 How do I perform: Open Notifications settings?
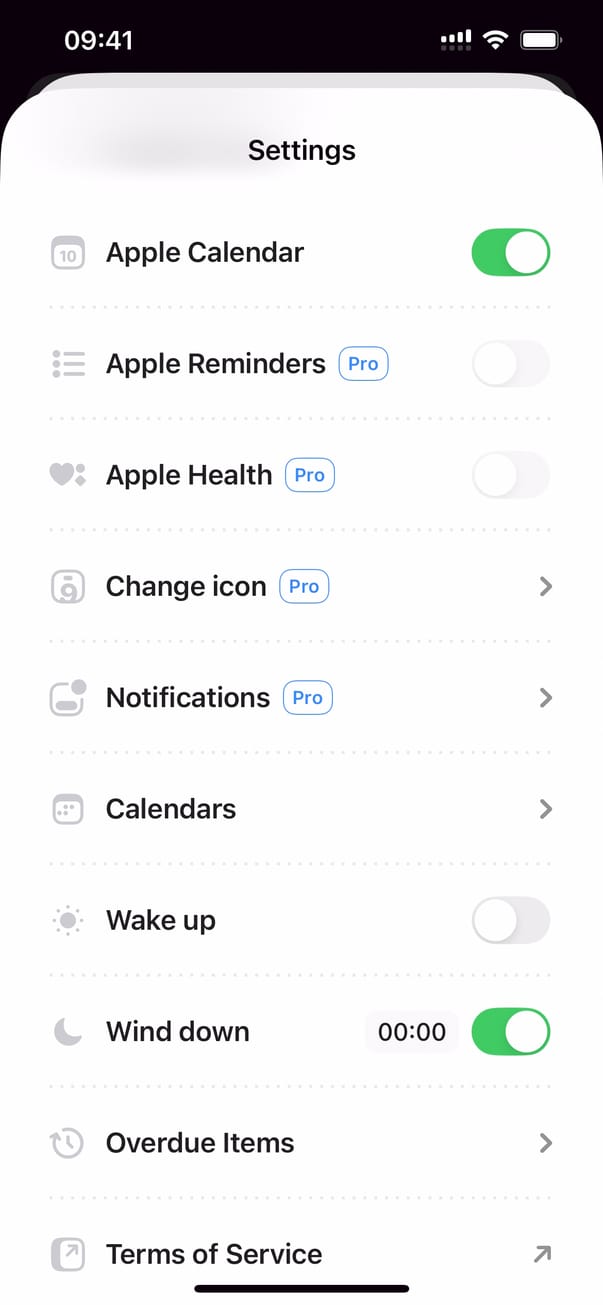coord(300,697)
